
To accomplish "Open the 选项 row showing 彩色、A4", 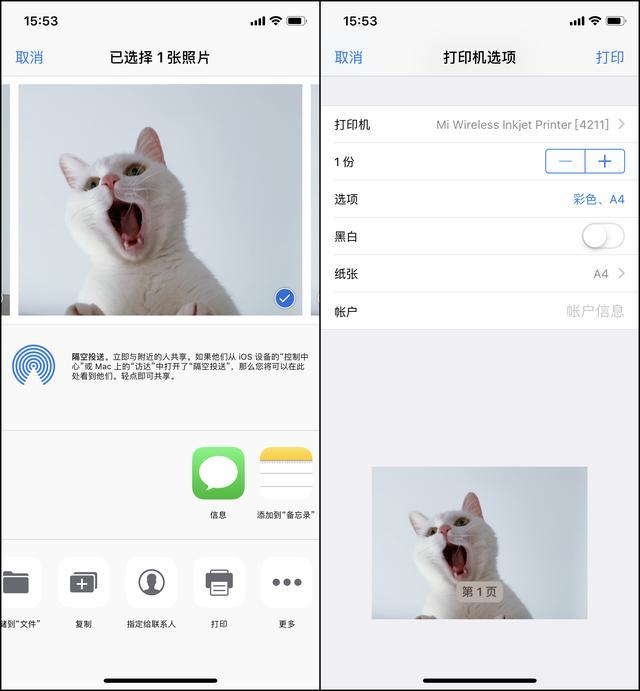I will tap(480, 199).
